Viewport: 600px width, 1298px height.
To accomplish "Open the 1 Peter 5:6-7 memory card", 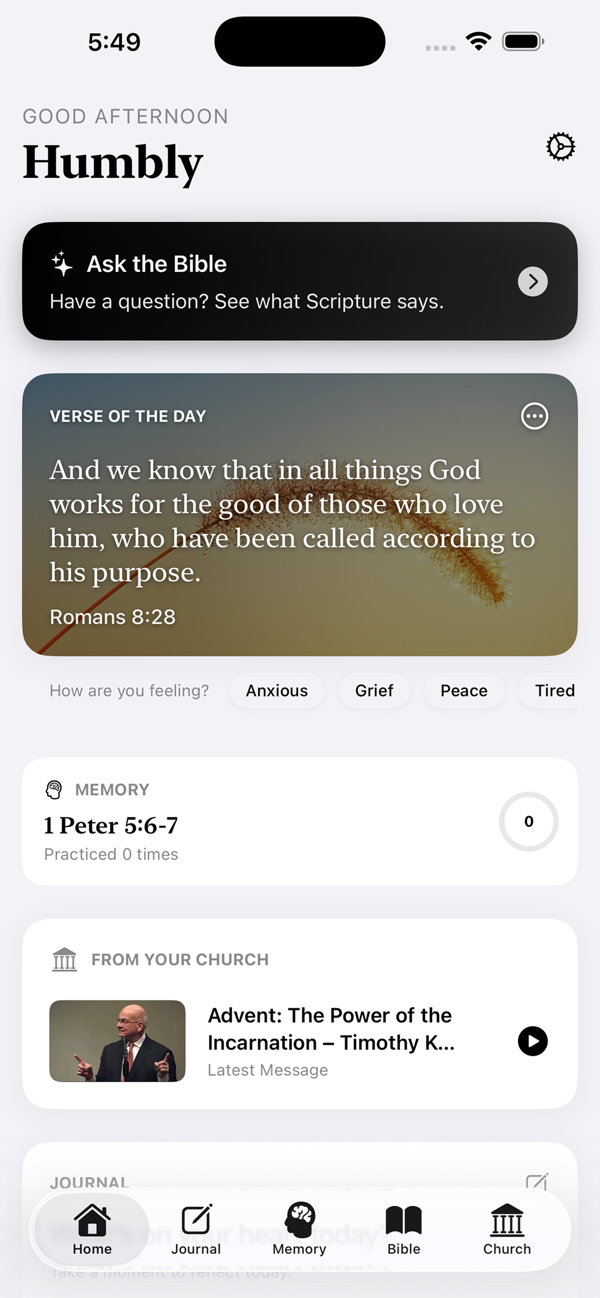I will click(x=300, y=822).
